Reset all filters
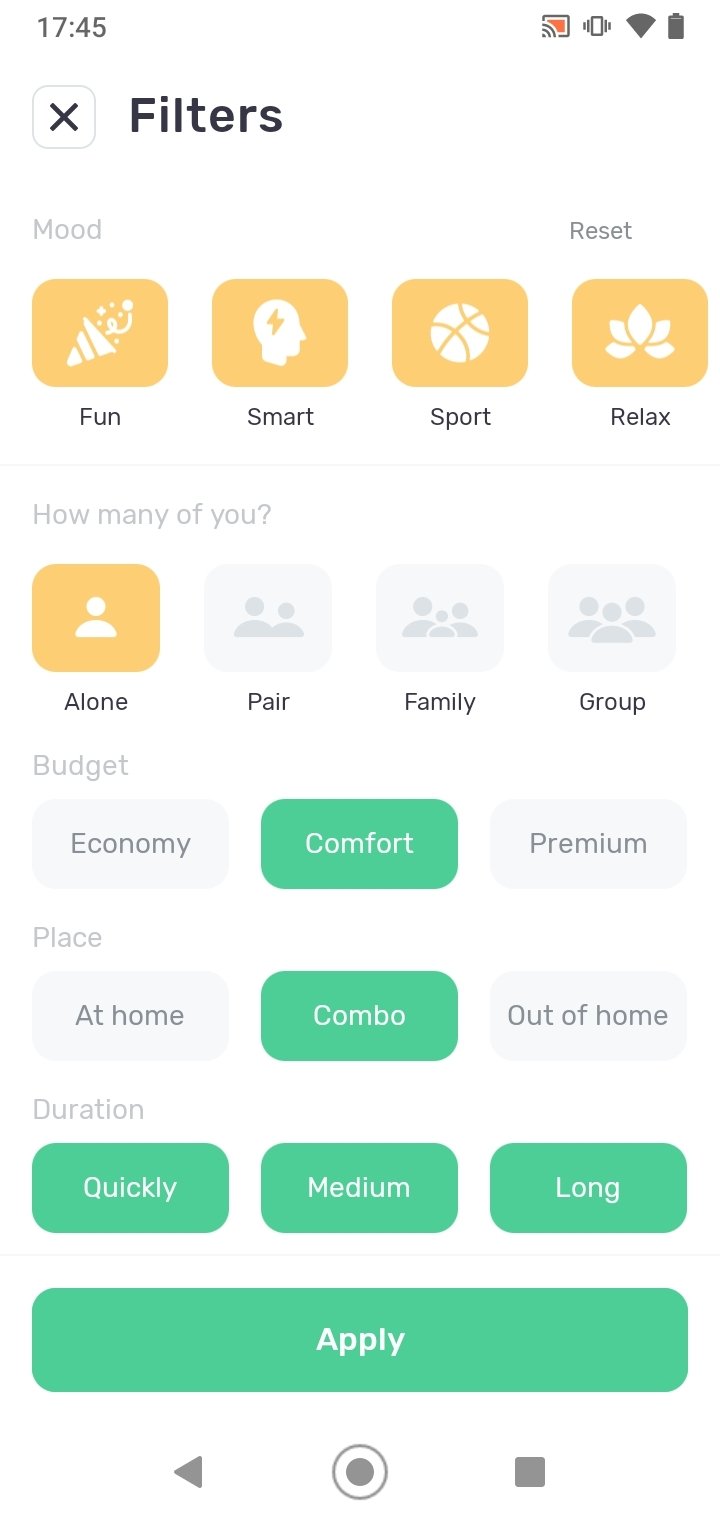This screenshot has height=1520, width=720. point(600,231)
